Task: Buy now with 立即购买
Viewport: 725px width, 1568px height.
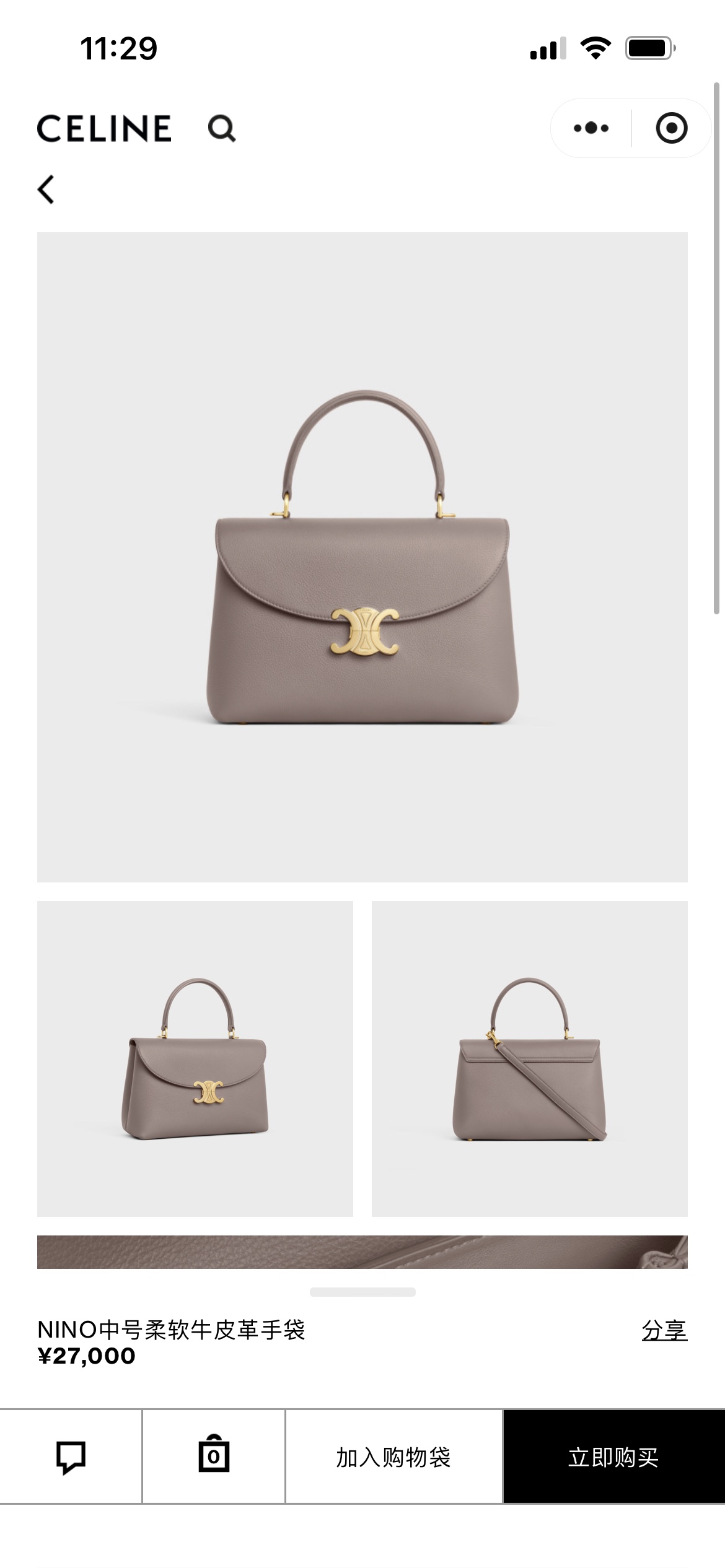Action: [613, 1457]
